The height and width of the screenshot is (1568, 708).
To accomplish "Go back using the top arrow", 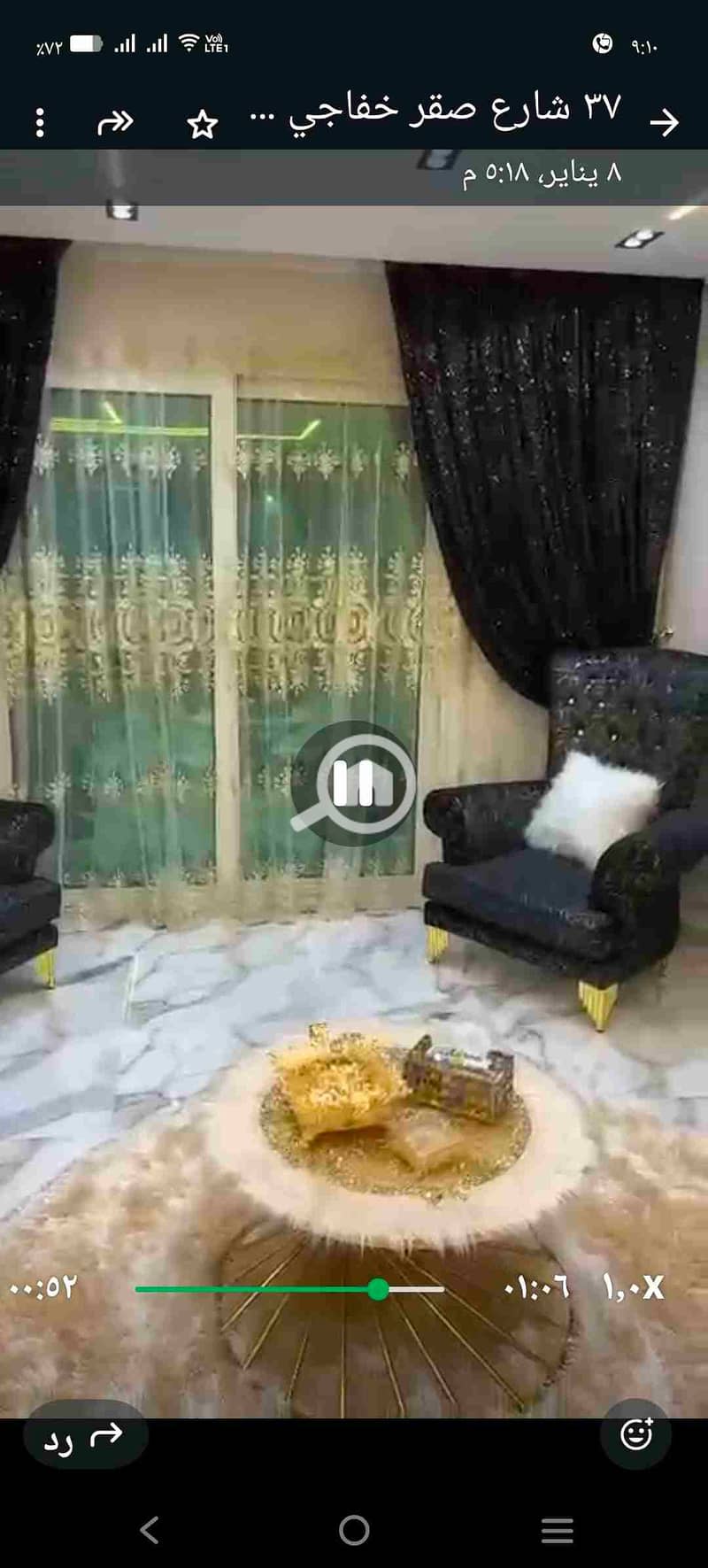I will pos(664,122).
